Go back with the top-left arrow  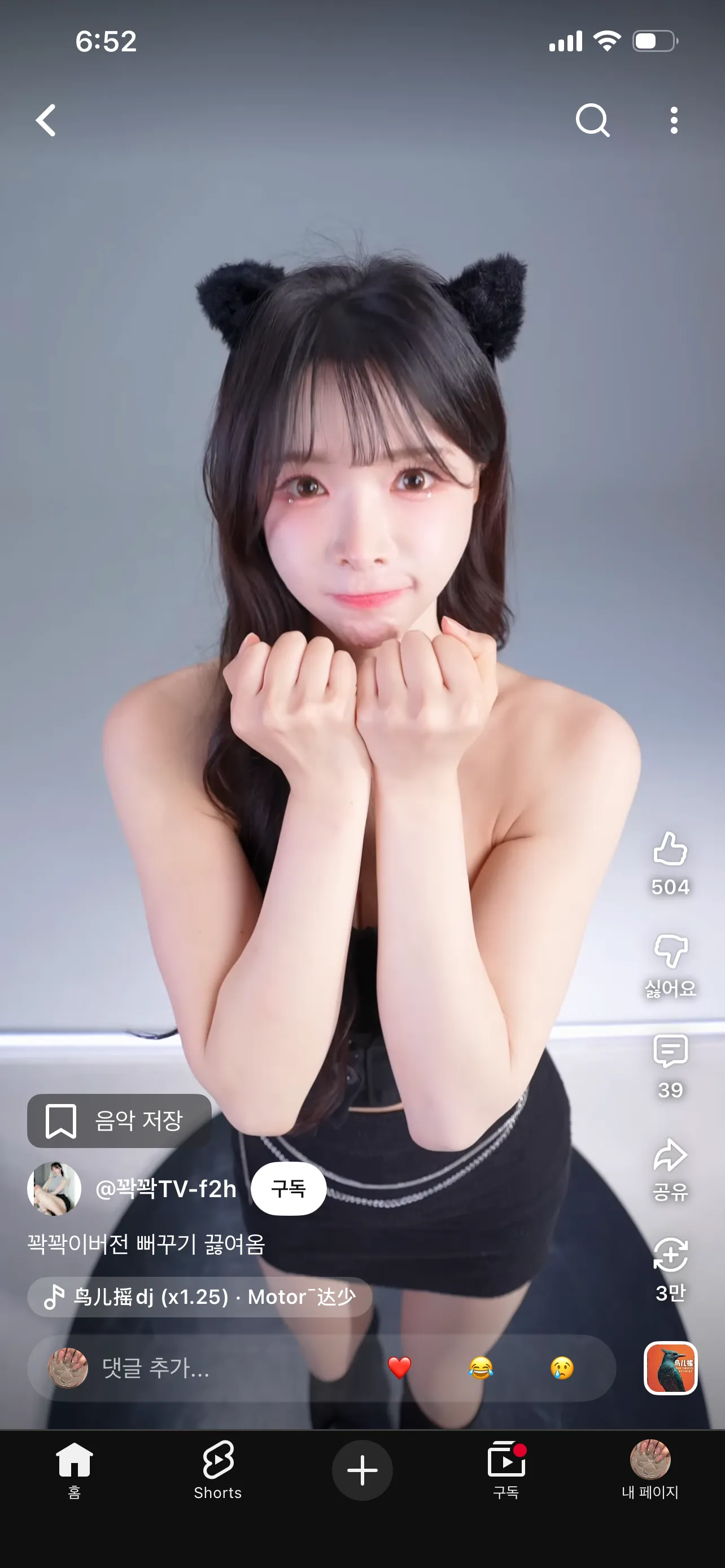46,120
